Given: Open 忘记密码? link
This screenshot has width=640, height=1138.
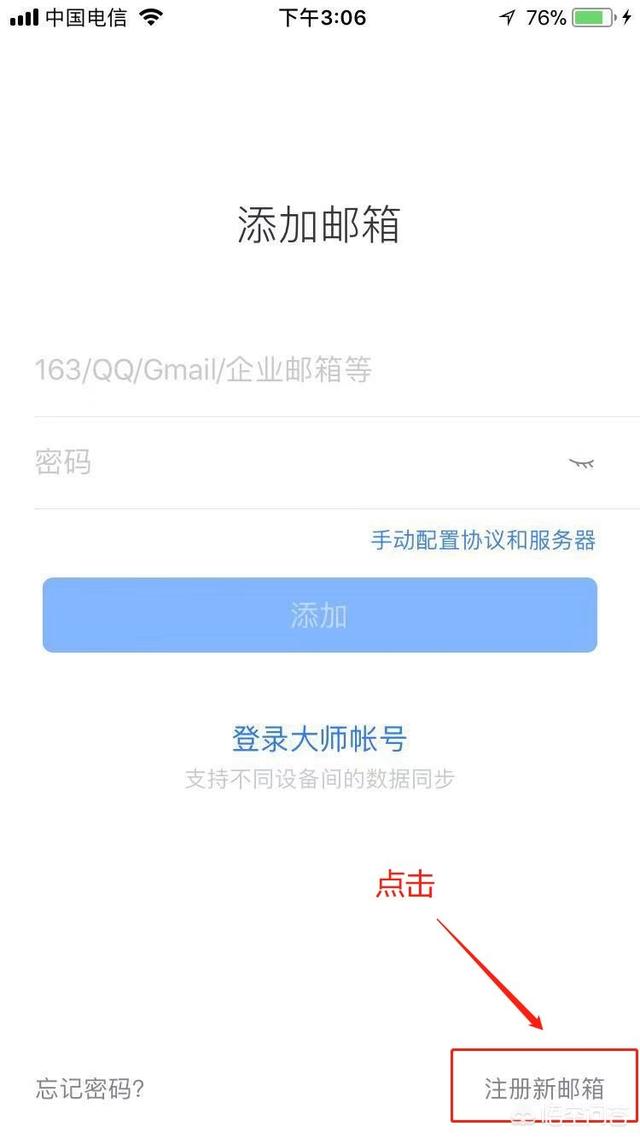Looking at the screenshot, I should pyautogui.click(x=90, y=1088).
